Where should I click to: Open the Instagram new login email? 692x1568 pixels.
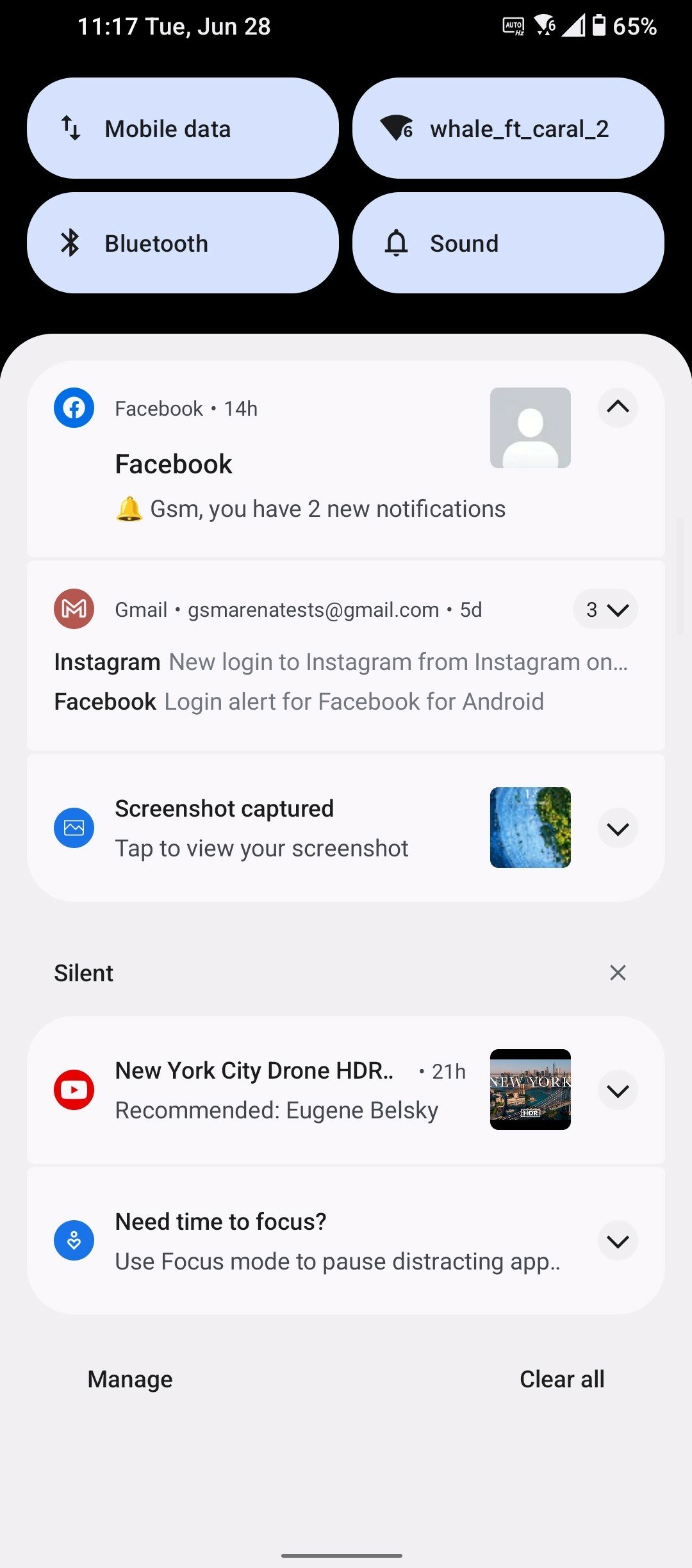341,662
